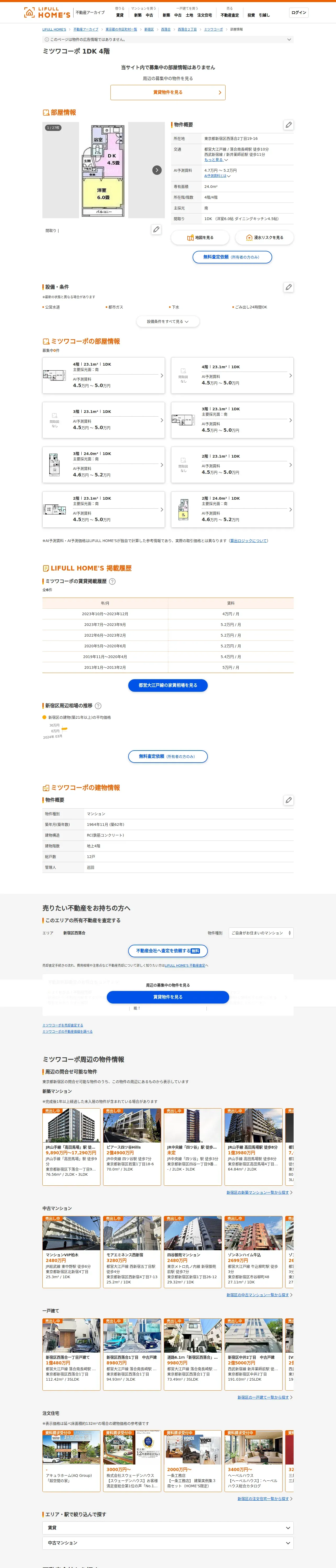Tap 不動産会社へ査定を依頼する button
This screenshot has width=336, height=1568.
pyautogui.click(x=168, y=950)
